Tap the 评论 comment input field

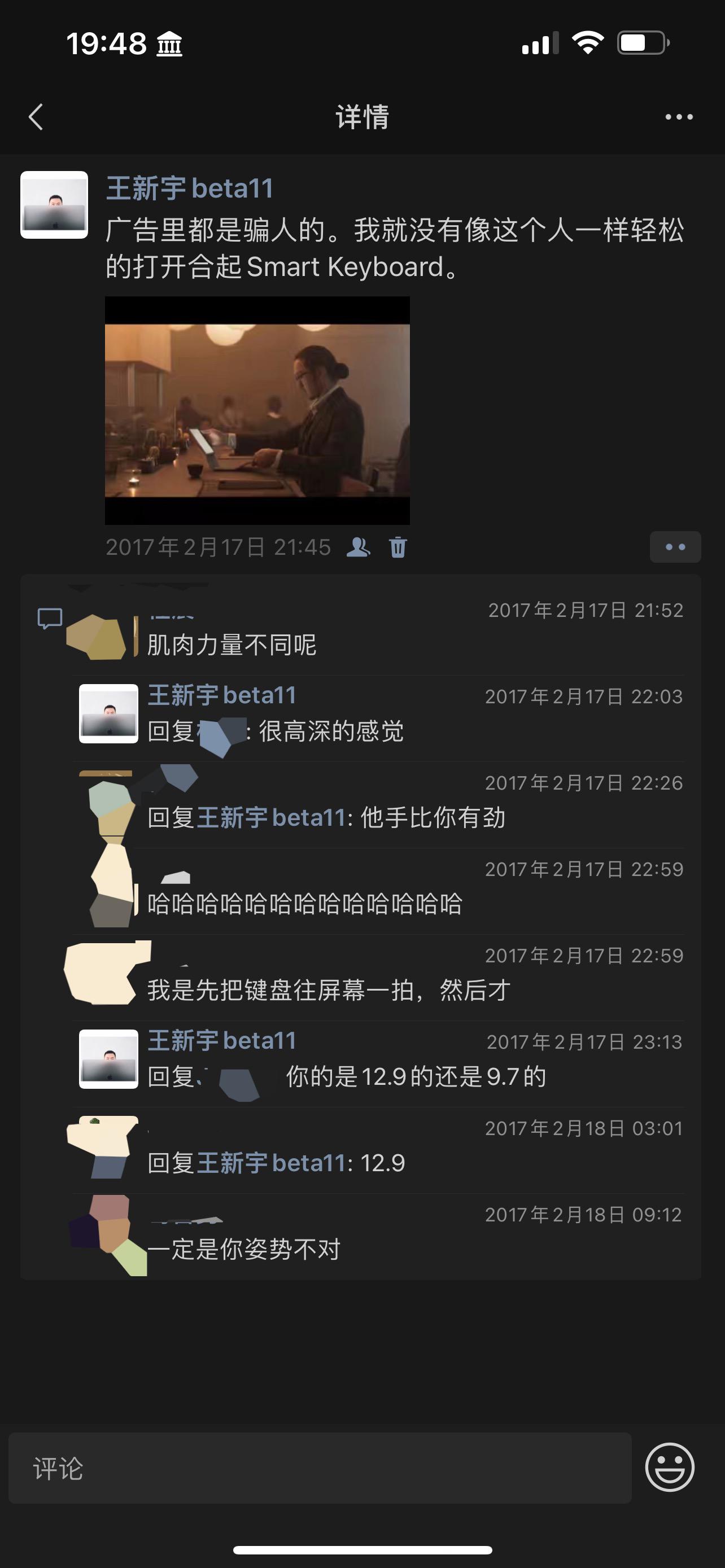click(x=320, y=1468)
